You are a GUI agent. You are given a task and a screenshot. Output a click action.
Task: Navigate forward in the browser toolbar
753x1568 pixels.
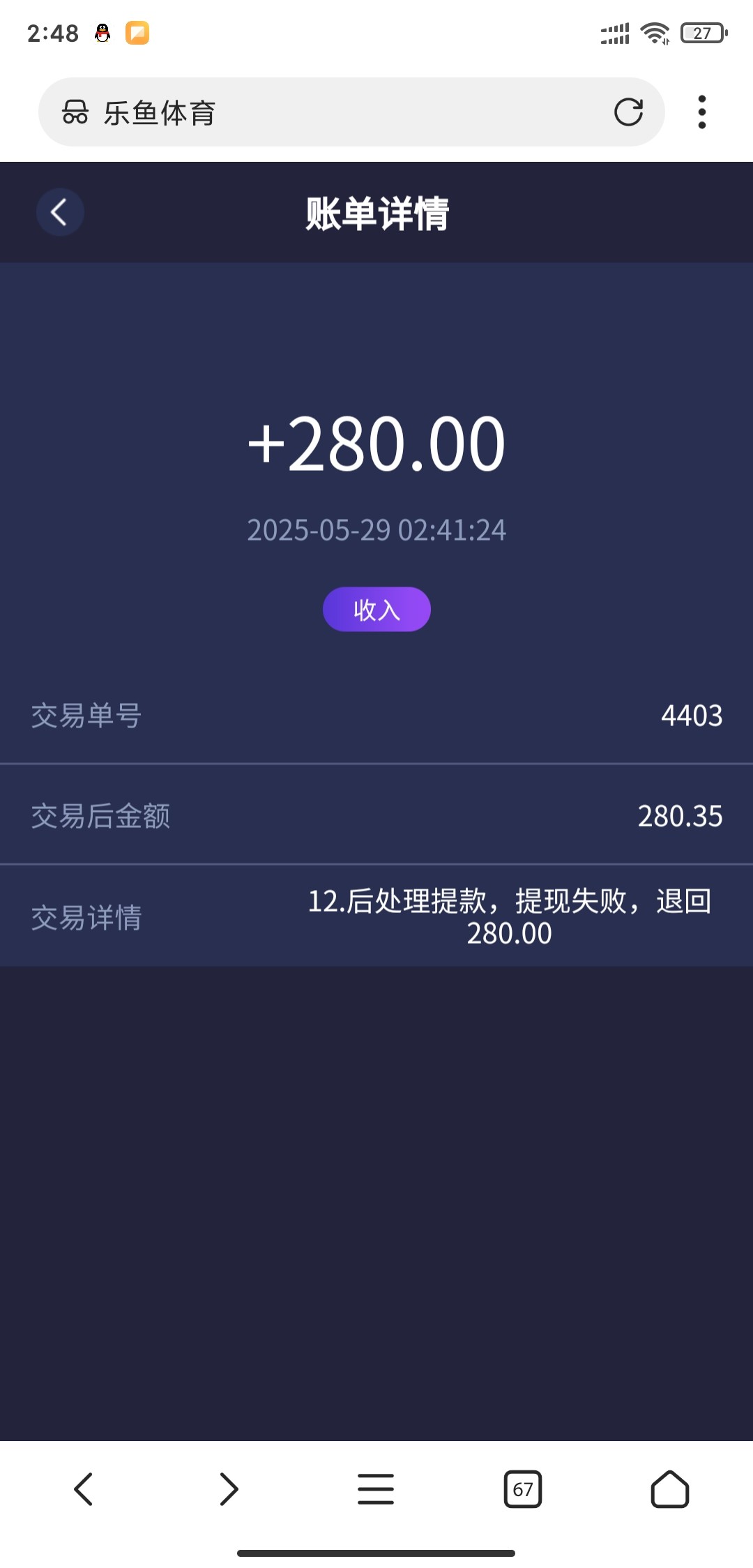point(229,1489)
